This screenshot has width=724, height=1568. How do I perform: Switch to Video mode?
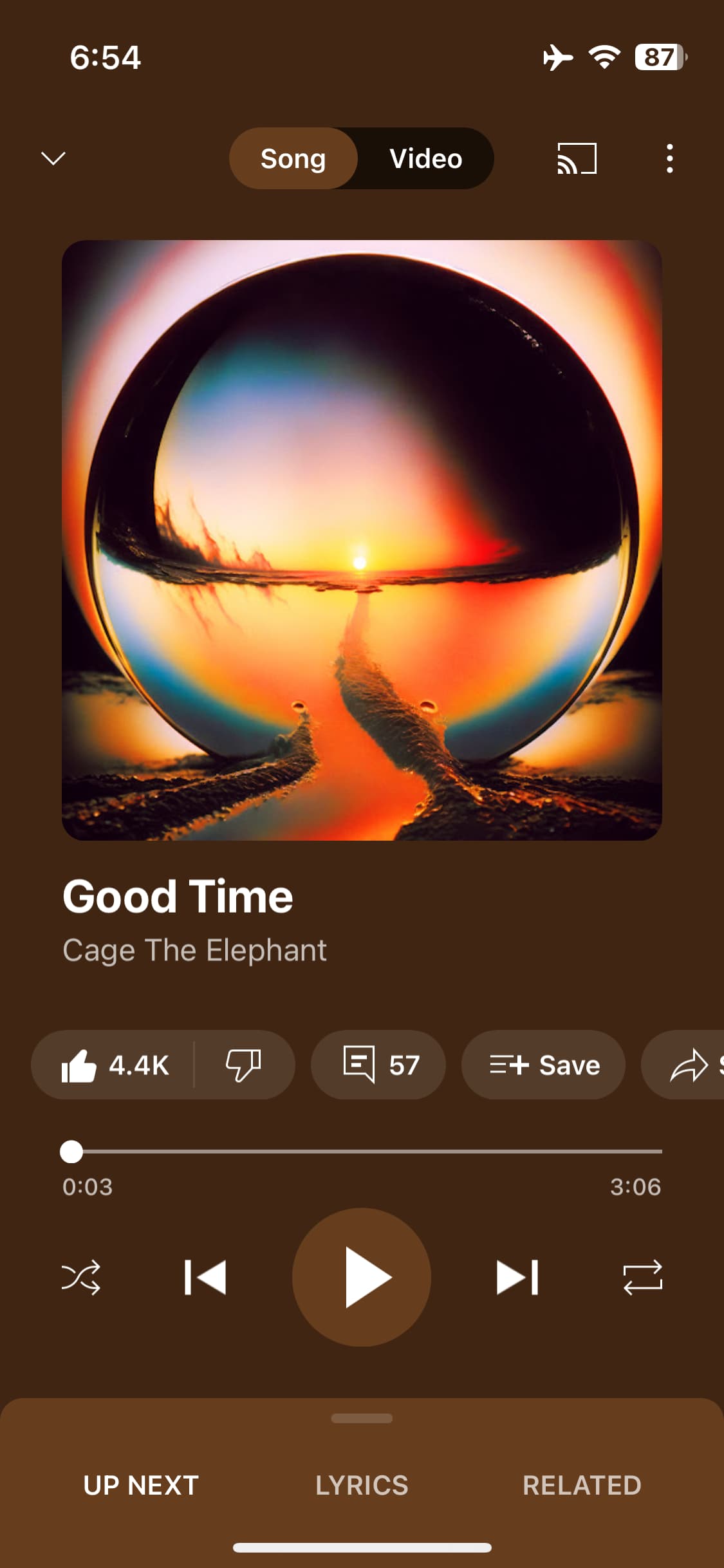(425, 158)
